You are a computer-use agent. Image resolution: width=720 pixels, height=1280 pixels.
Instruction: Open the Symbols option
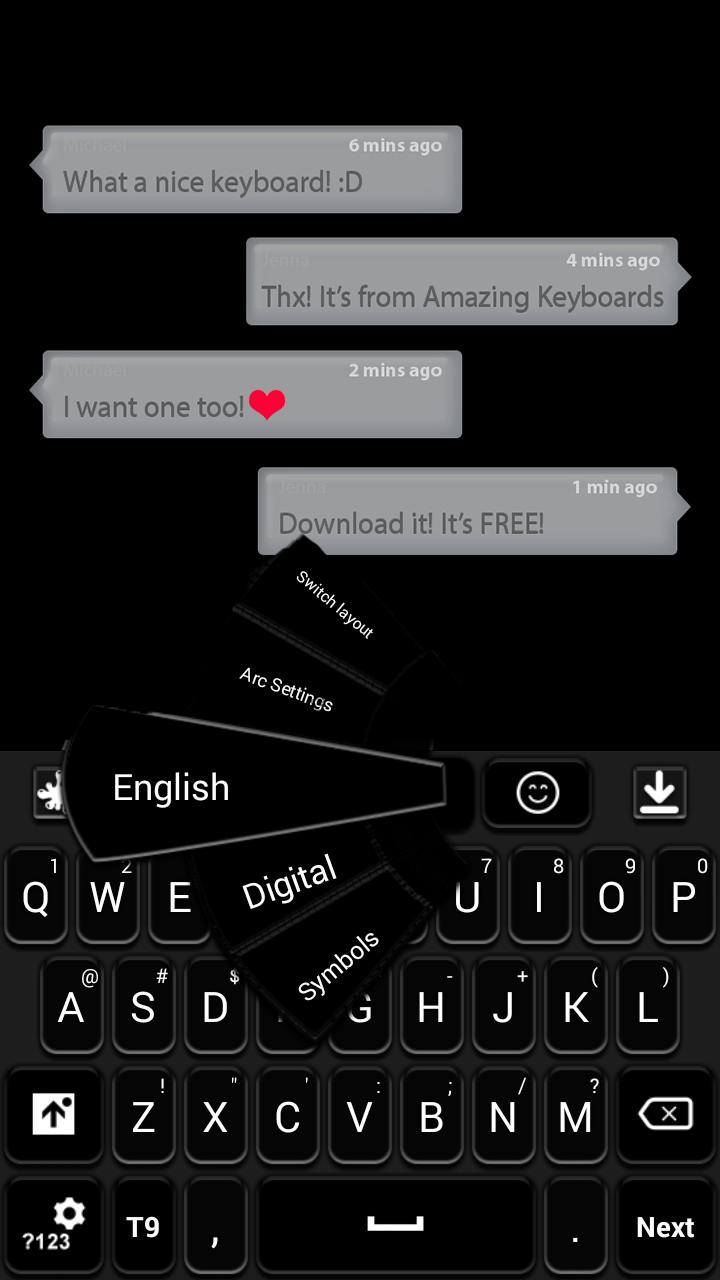(339, 966)
